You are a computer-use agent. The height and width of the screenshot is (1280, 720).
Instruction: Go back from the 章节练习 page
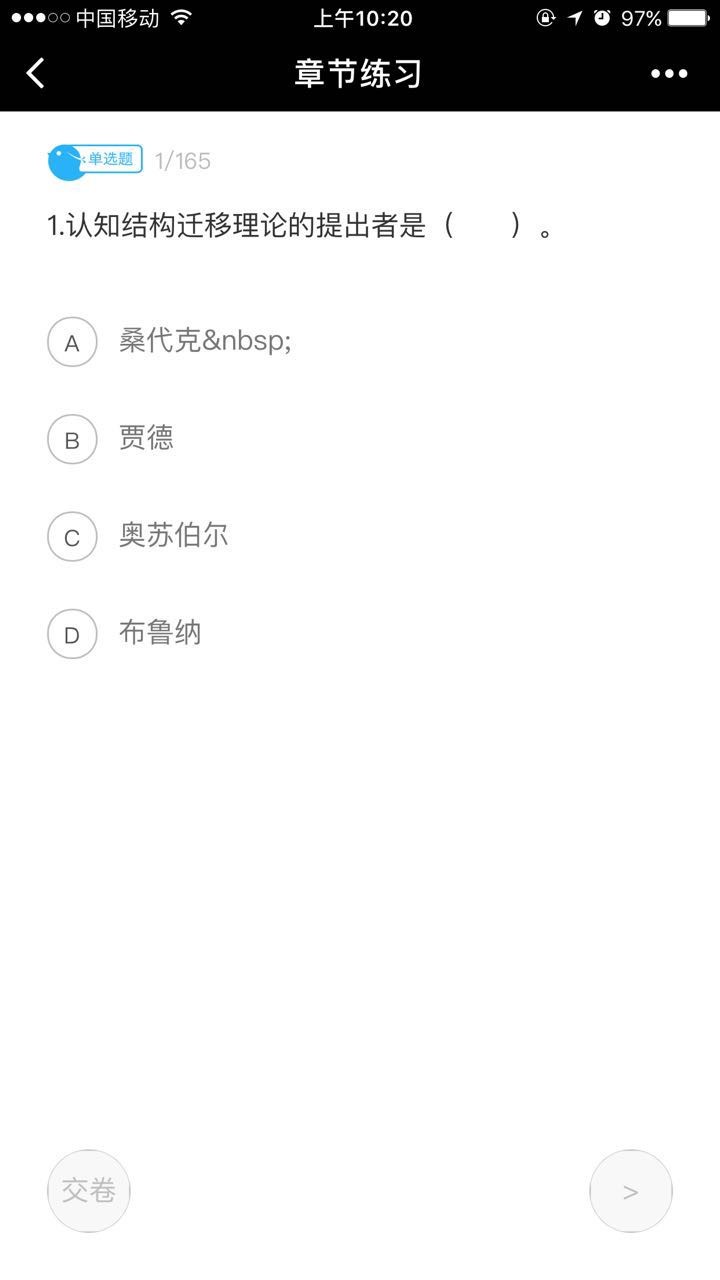coord(36,73)
